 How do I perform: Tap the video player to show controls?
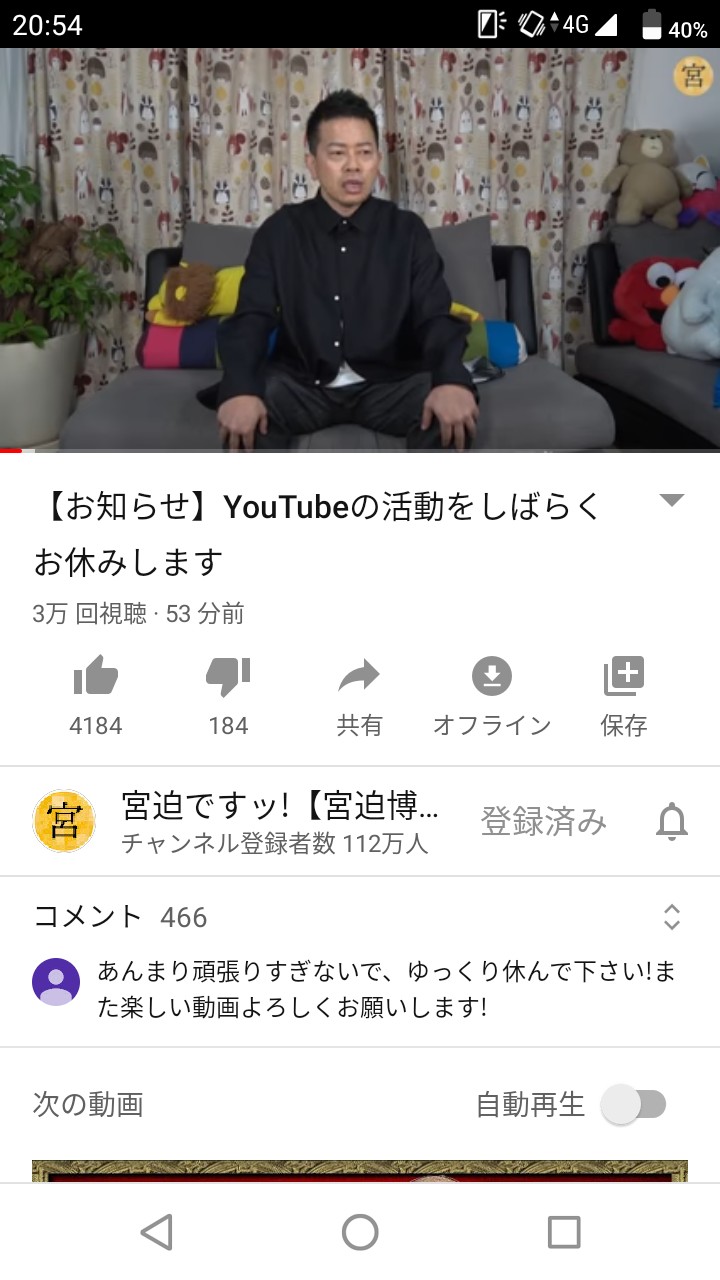point(360,250)
